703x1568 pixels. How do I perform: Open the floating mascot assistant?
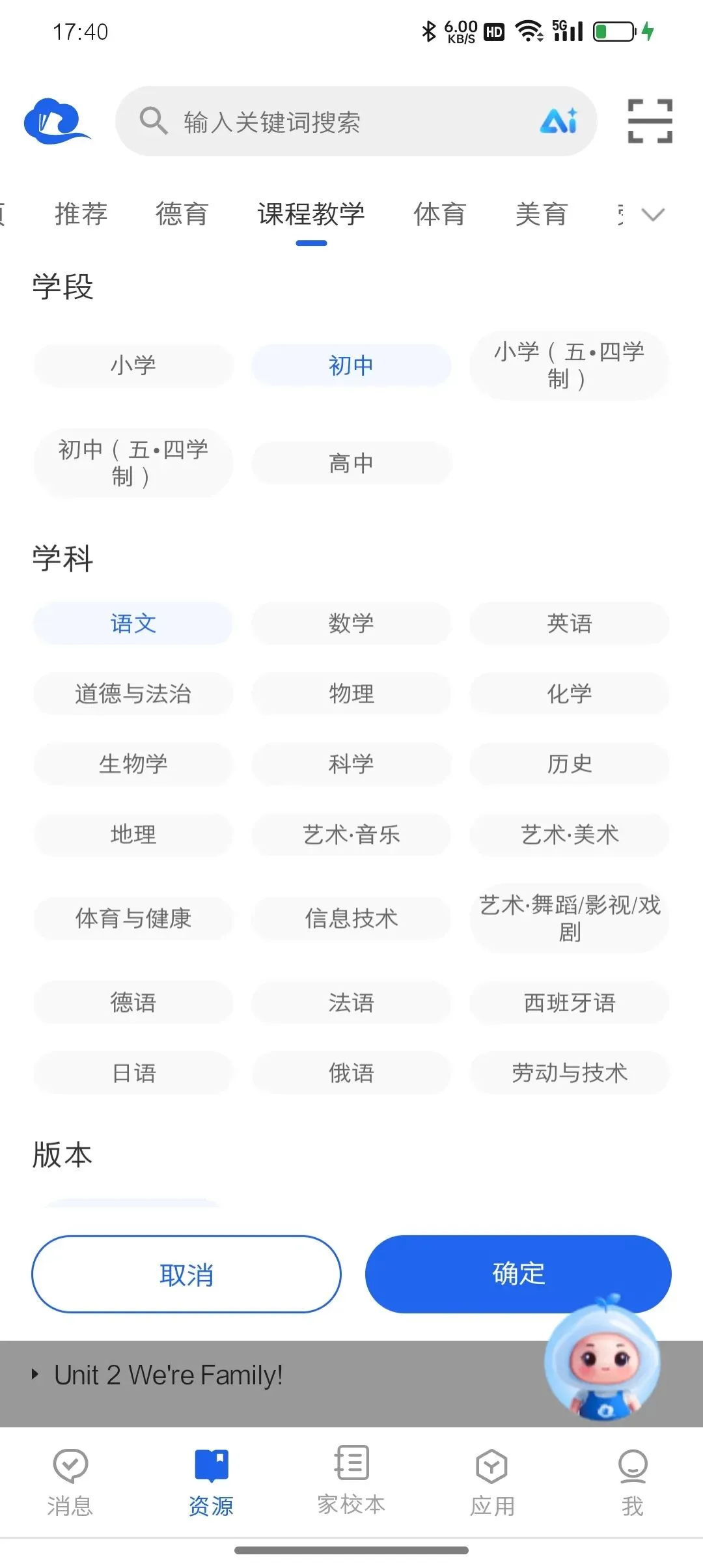click(603, 1358)
